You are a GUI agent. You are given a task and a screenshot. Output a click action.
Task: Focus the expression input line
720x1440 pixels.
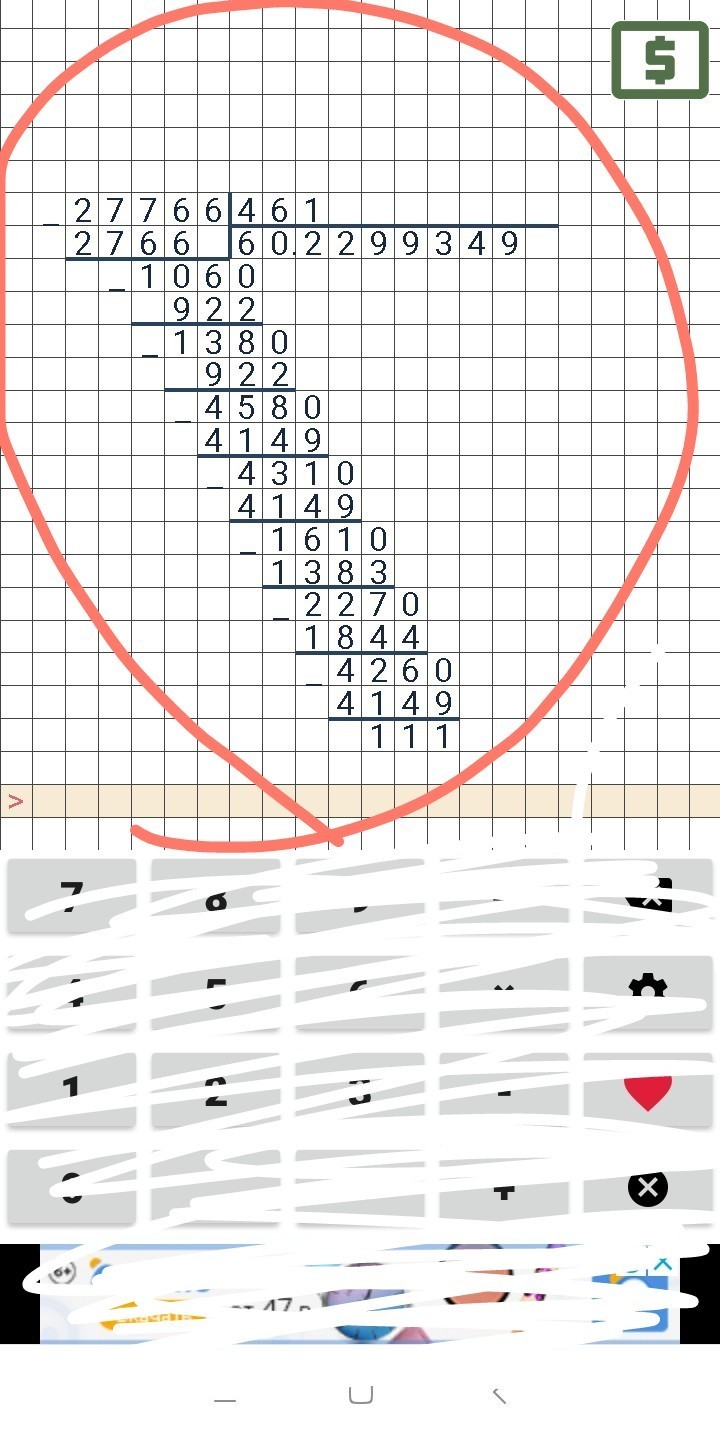point(360,801)
